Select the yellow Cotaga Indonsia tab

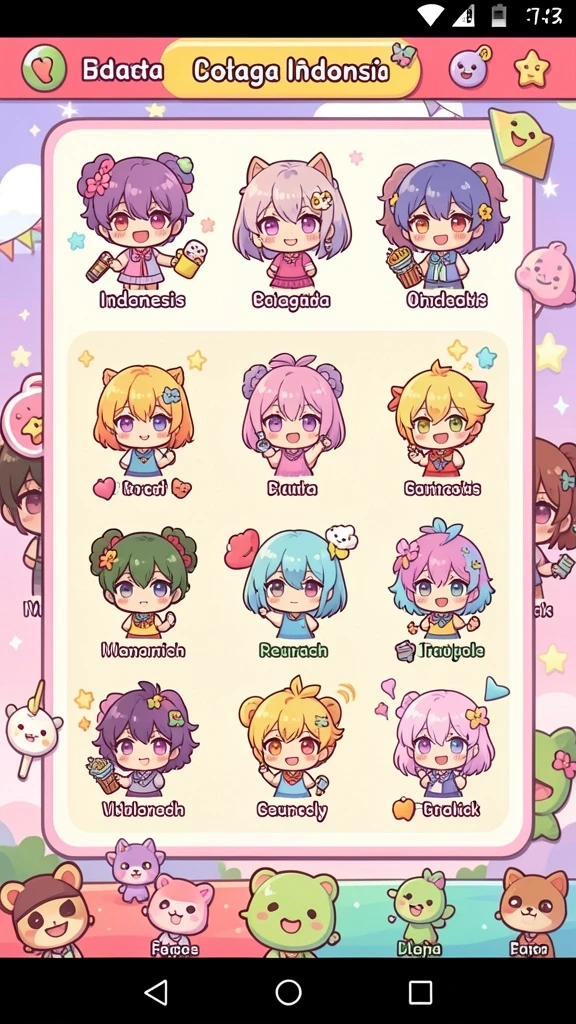click(x=291, y=69)
